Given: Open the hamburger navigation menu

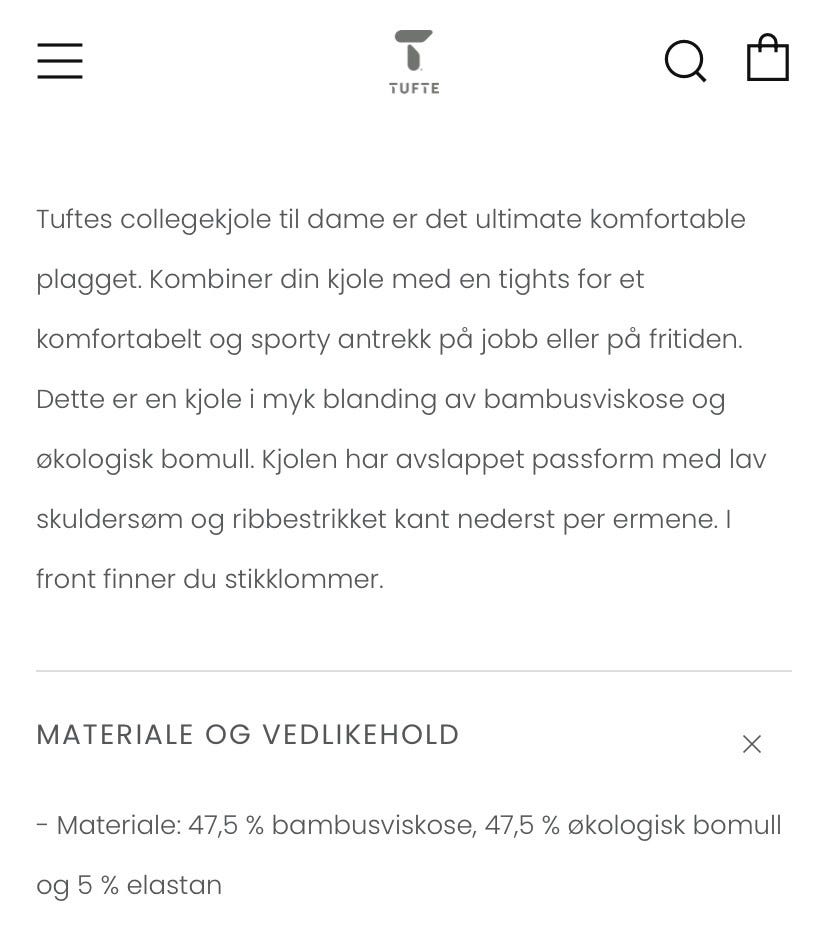Looking at the screenshot, I should tap(60, 61).
